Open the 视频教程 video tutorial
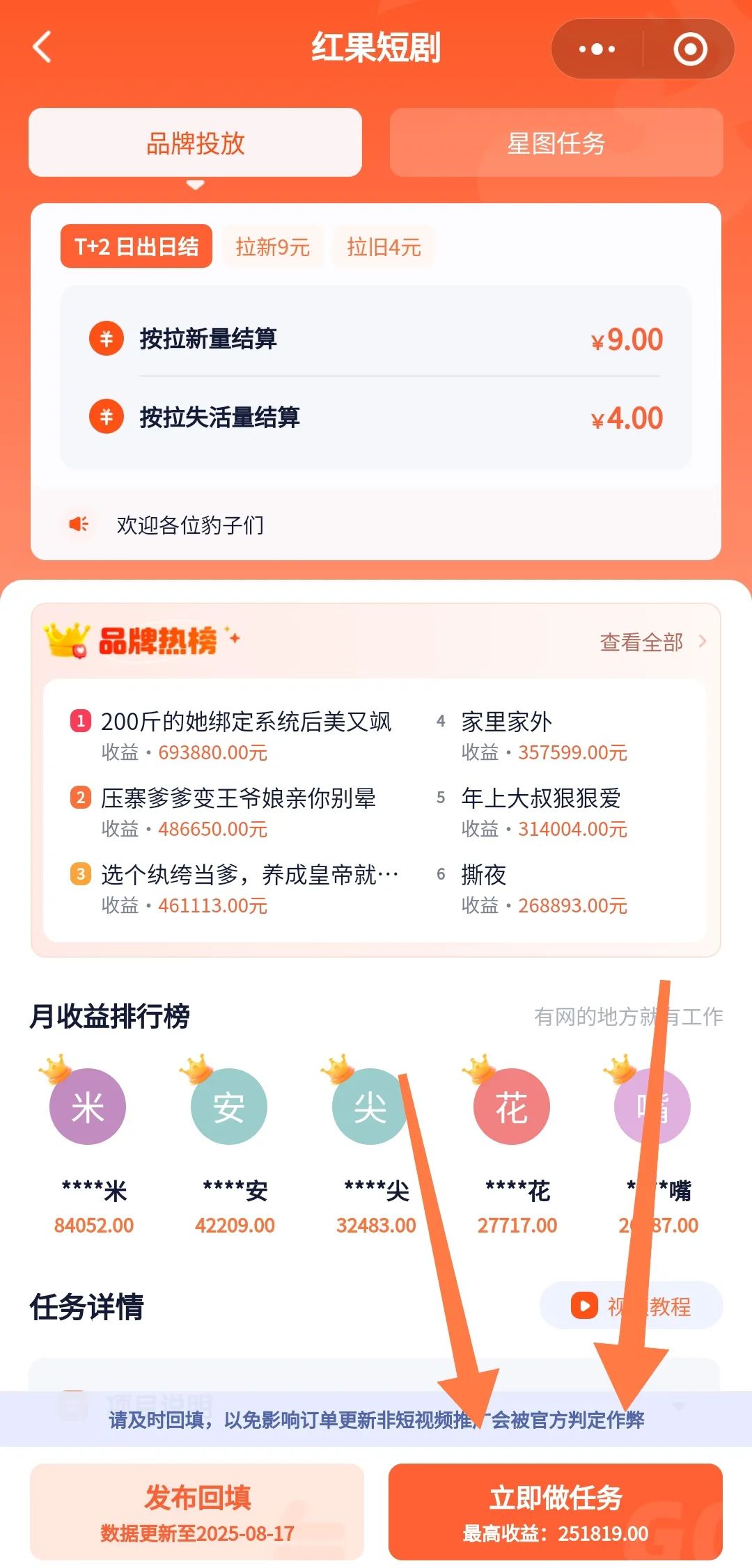 [x=631, y=1306]
